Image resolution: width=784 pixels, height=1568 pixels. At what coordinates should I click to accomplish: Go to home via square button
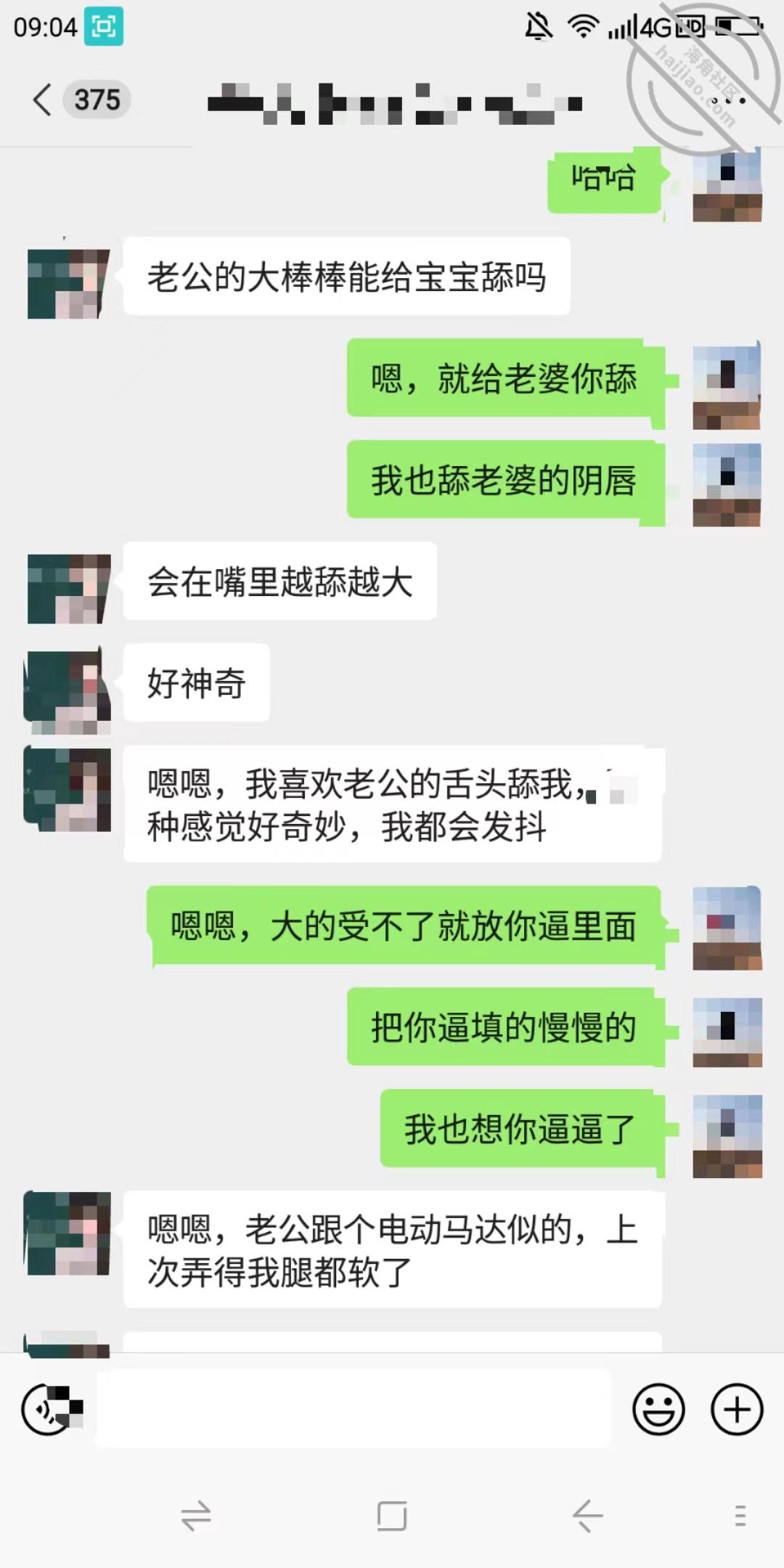click(x=392, y=1516)
